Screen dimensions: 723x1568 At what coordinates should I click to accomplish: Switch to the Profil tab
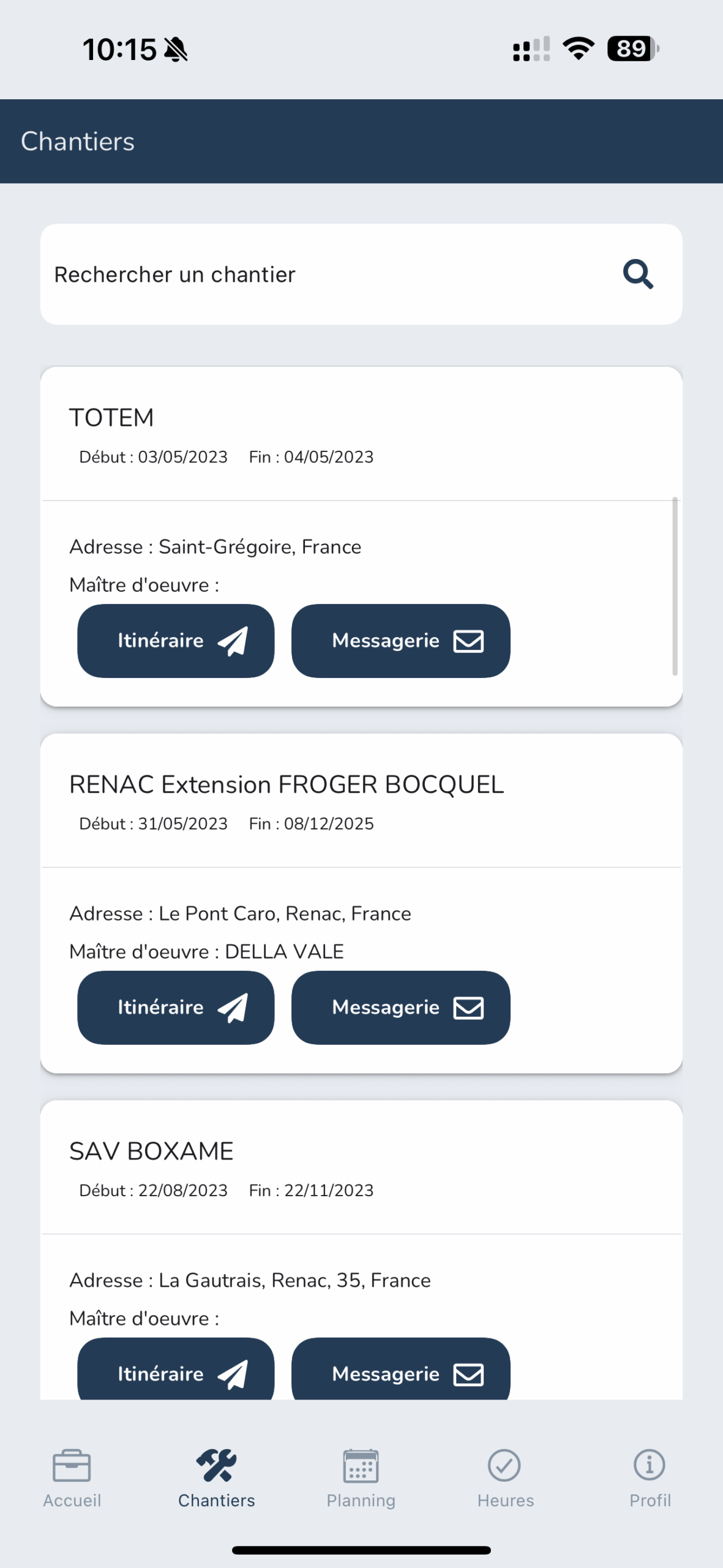650,1479
